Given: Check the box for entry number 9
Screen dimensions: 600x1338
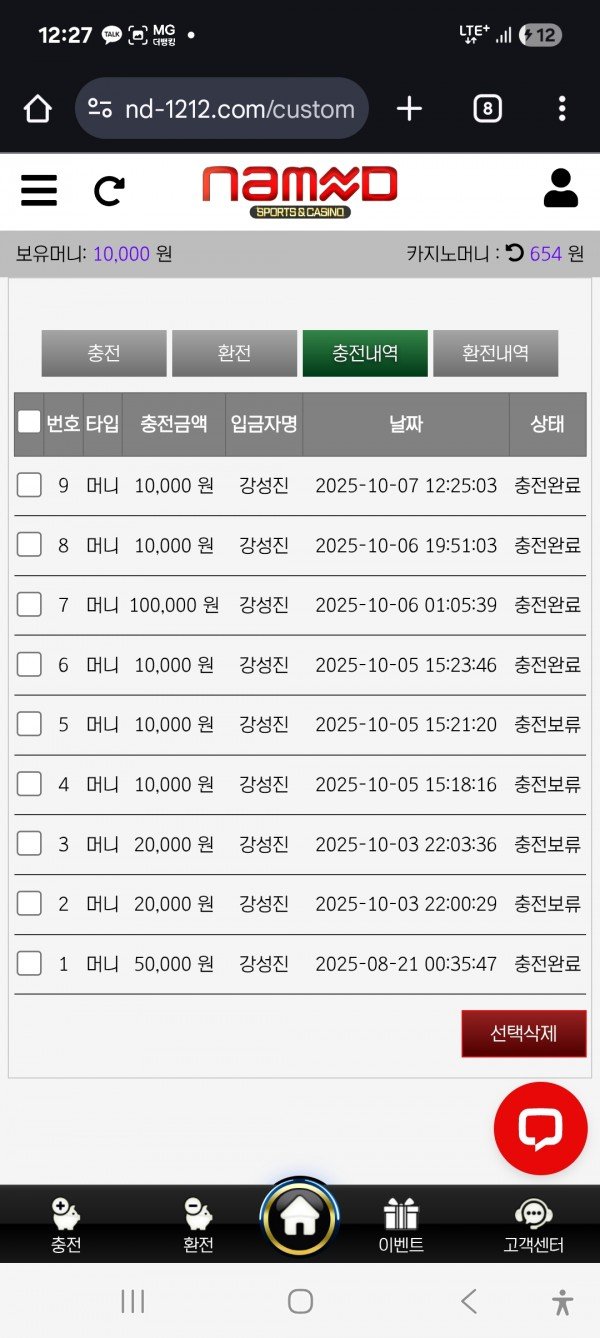Looking at the screenshot, I should (x=29, y=485).
